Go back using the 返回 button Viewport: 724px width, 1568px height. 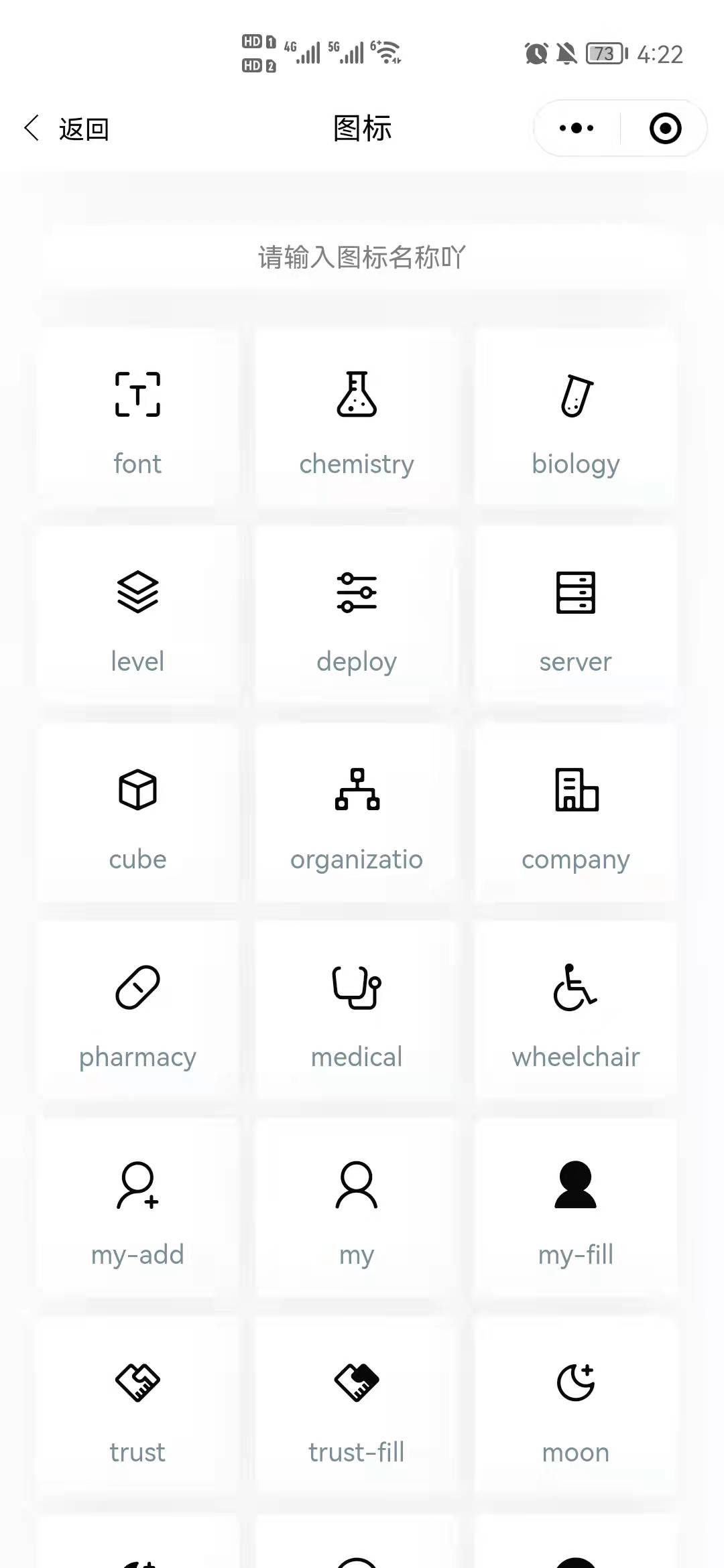coord(67,129)
